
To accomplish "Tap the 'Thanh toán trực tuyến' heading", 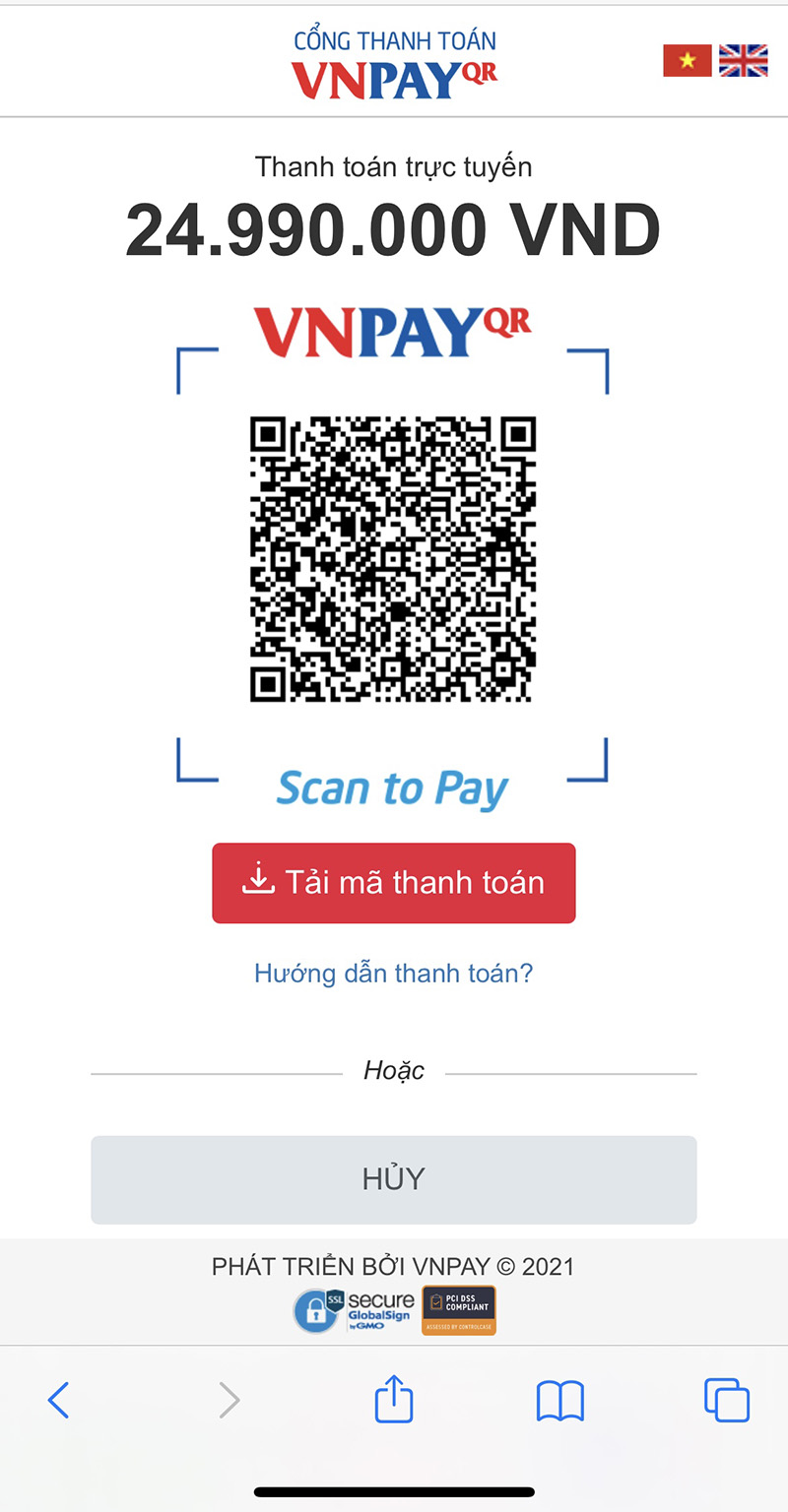I will [x=394, y=166].
